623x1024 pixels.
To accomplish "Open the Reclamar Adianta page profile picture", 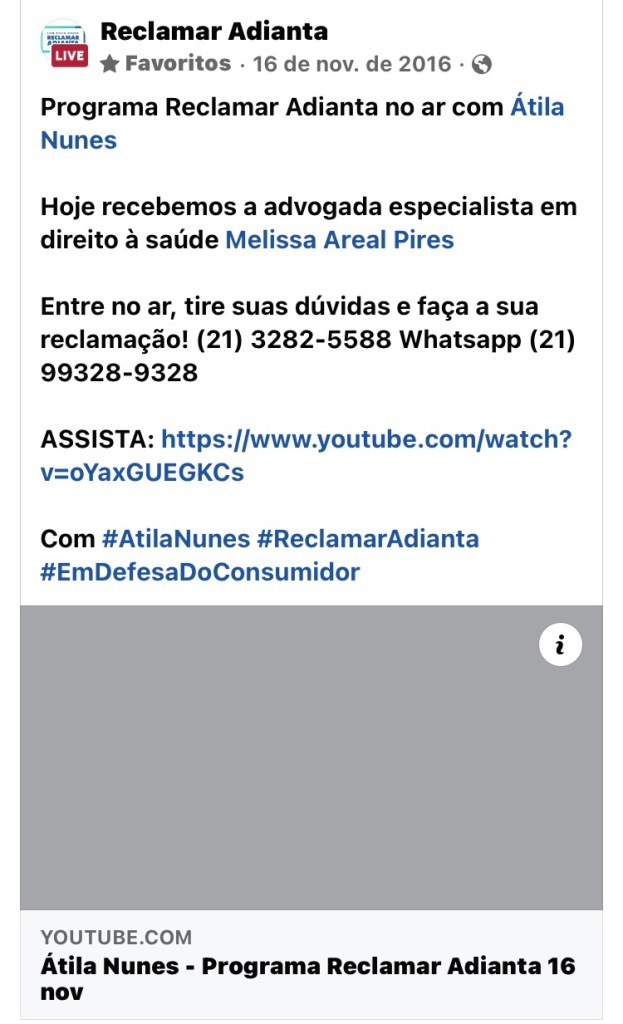I will 64,47.
